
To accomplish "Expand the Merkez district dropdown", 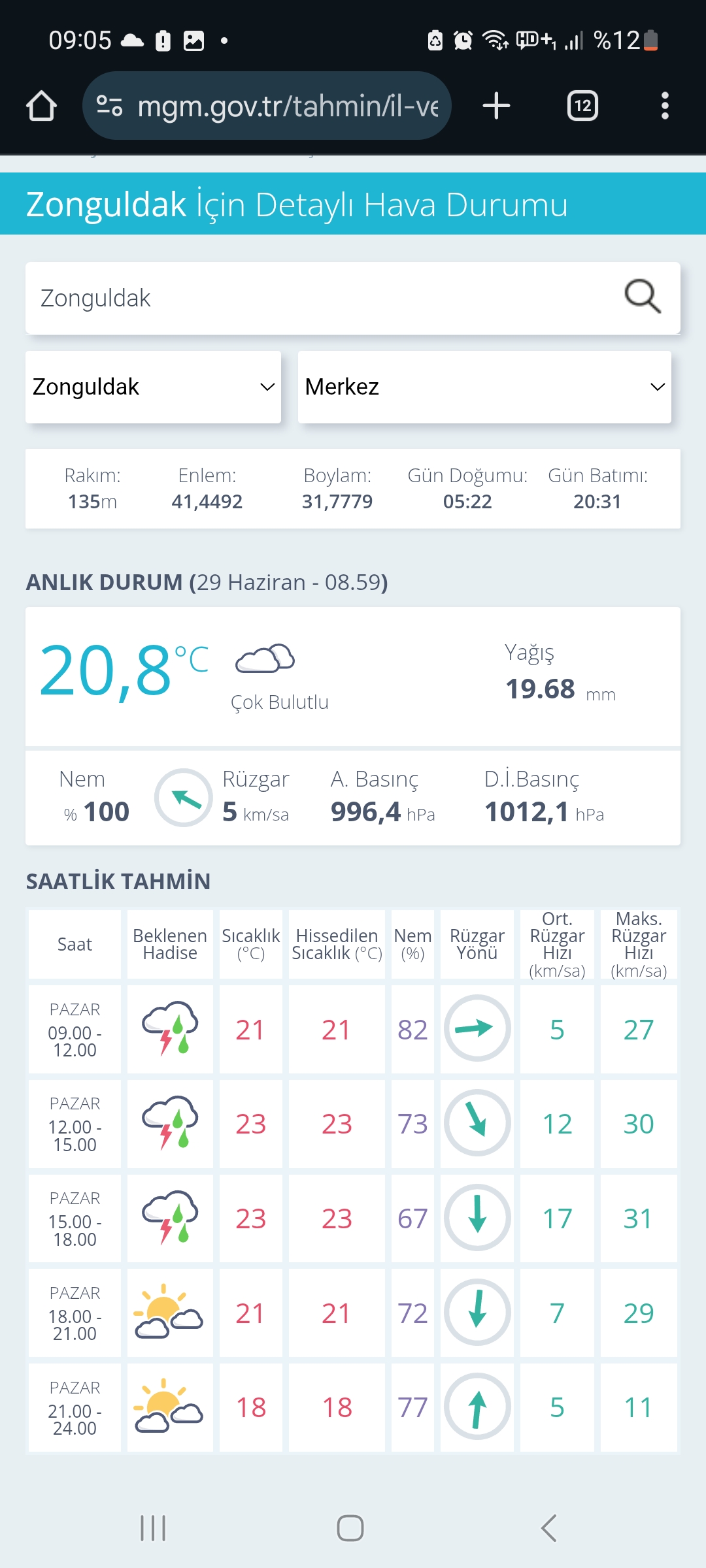I will click(484, 387).
